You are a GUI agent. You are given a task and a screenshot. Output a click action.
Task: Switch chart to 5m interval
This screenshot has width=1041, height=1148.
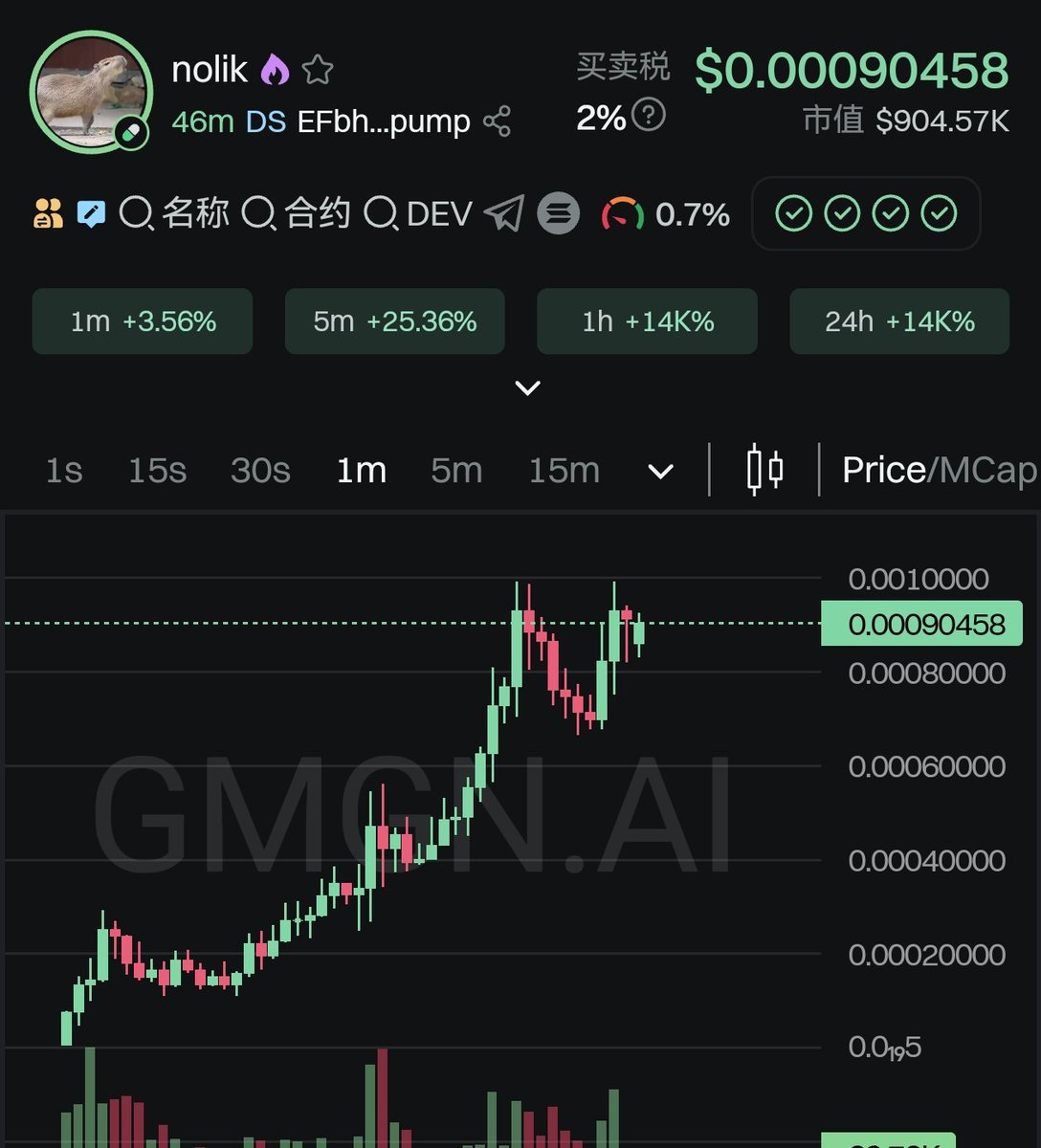point(456,471)
